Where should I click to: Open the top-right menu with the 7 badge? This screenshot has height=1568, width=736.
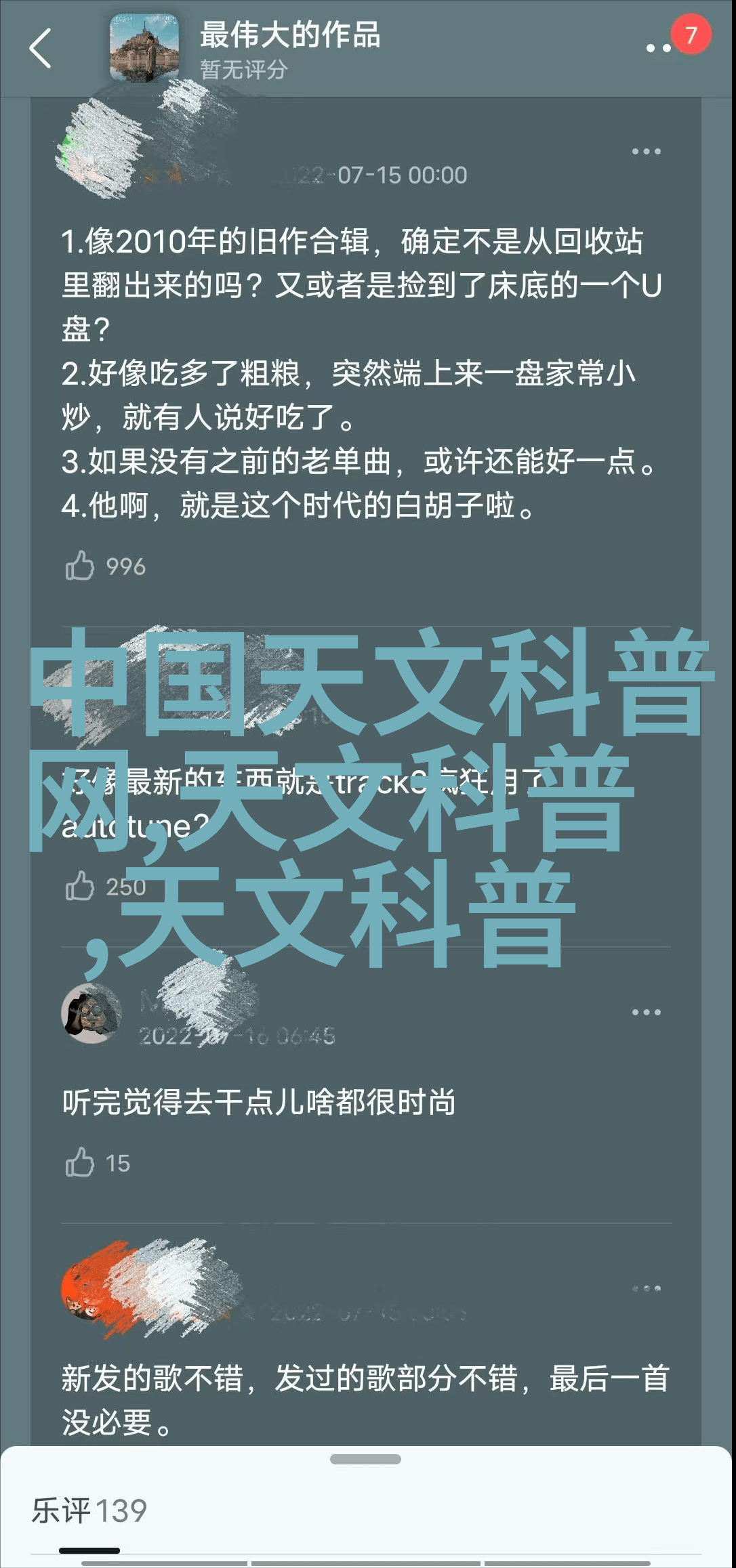pos(659,47)
